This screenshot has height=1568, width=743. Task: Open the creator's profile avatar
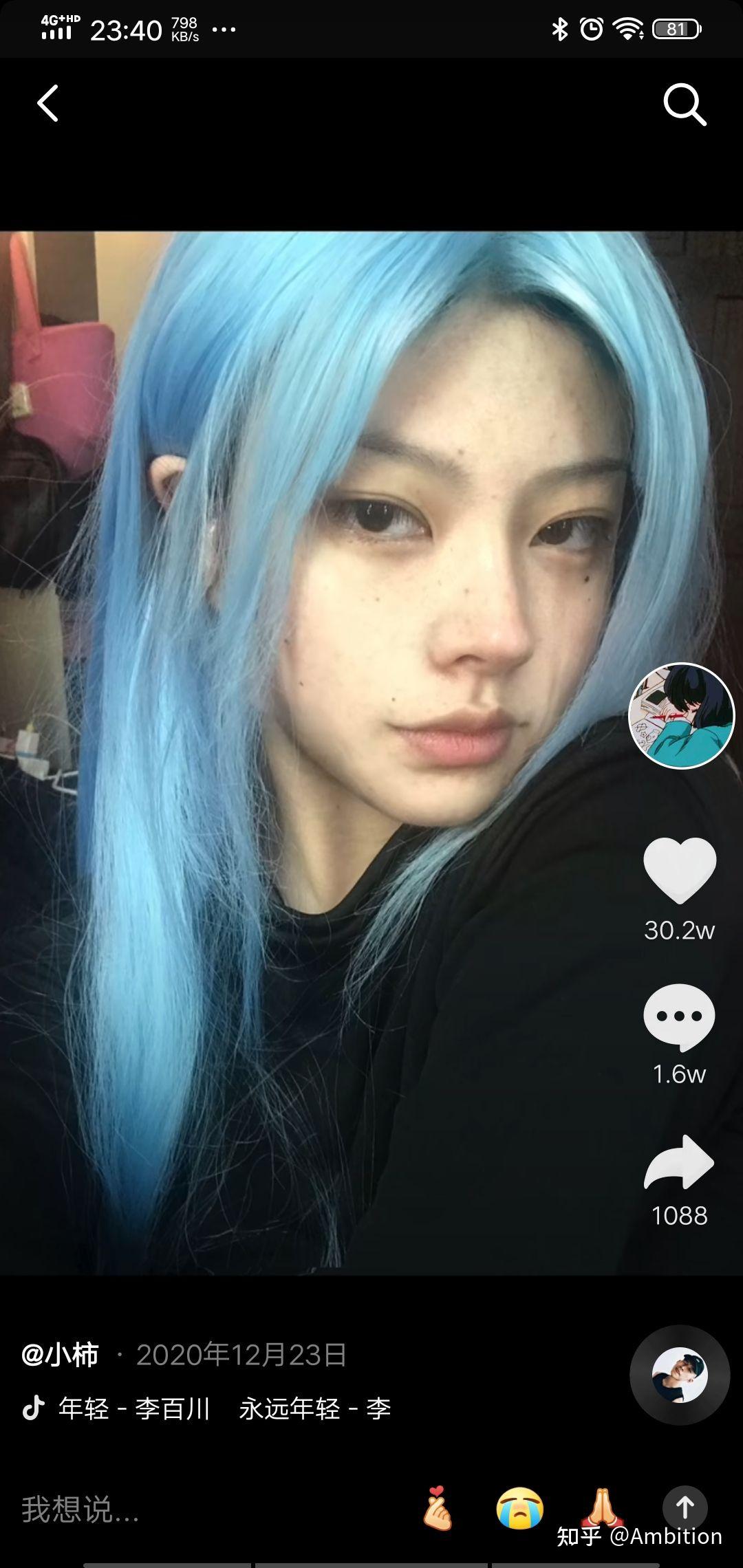(x=682, y=716)
